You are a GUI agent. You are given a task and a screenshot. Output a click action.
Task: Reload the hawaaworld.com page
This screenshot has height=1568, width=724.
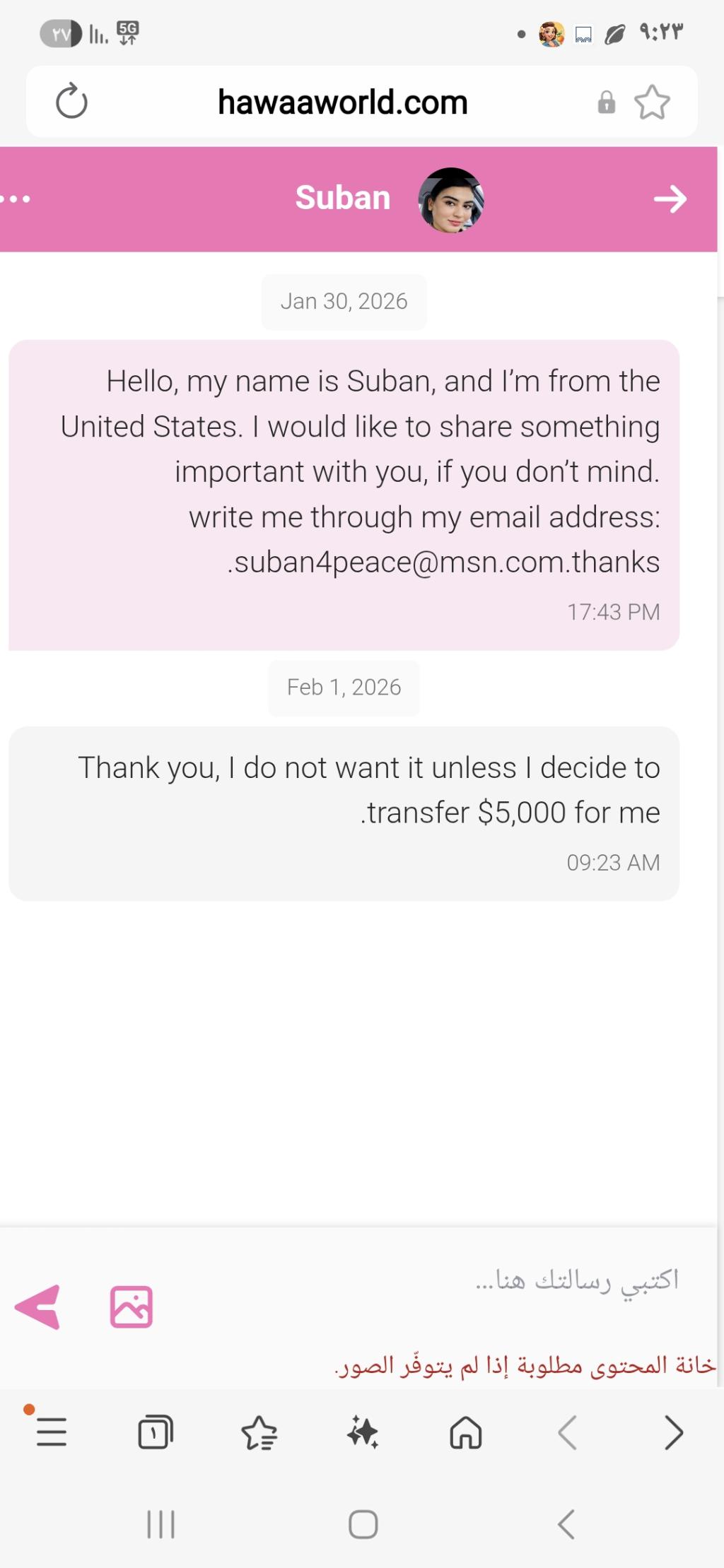coord(71,102)
